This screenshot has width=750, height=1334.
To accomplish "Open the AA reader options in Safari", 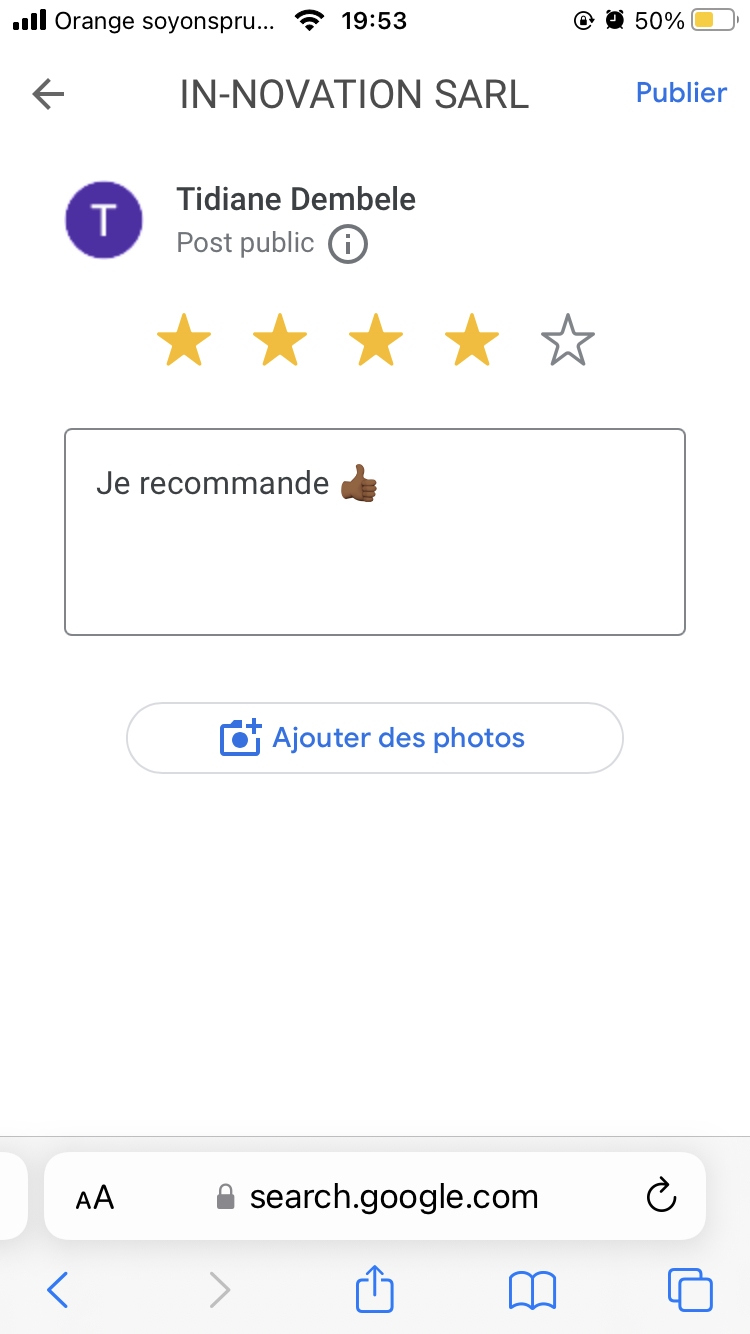I will [x=95, y=1197].
